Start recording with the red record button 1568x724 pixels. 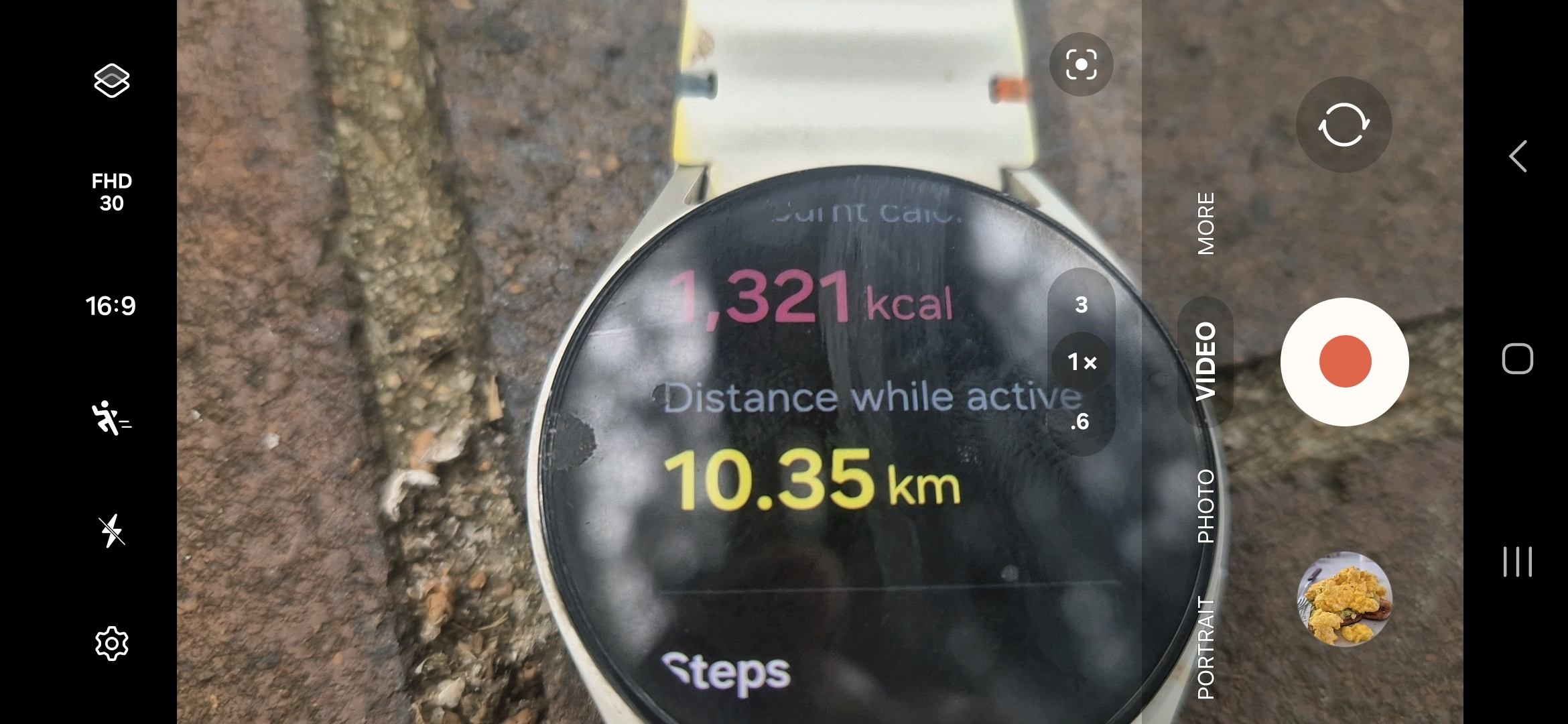click(1344, 362)
